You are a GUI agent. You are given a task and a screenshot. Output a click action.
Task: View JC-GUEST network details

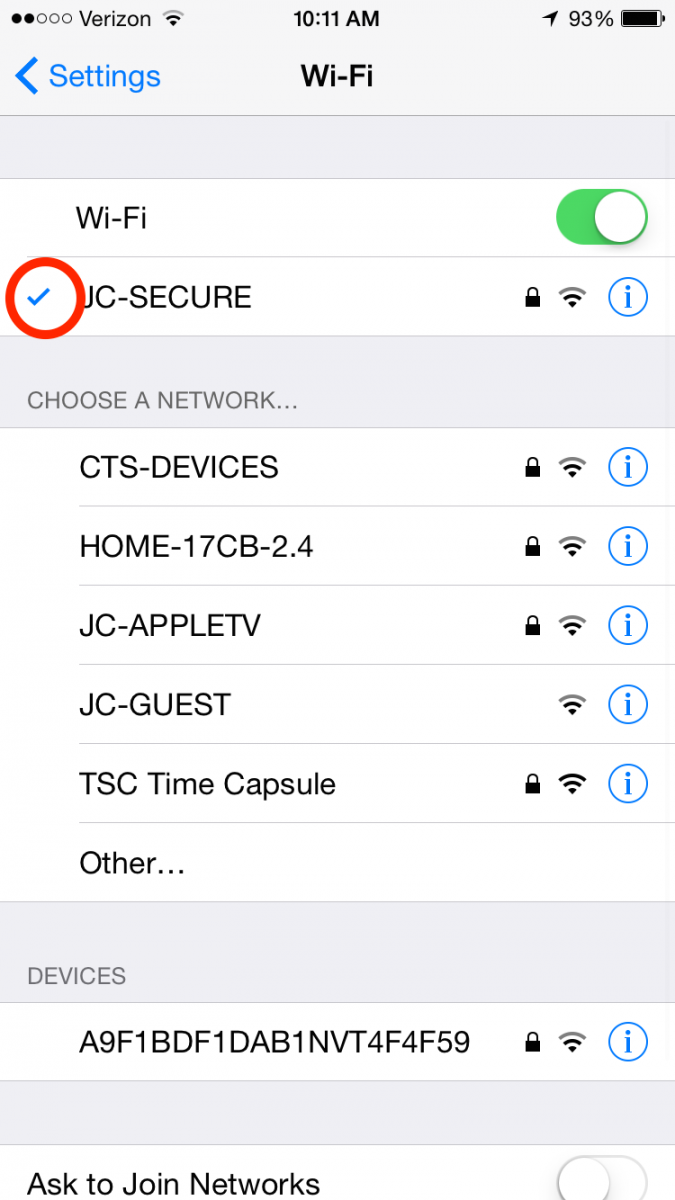click(628, 704)
